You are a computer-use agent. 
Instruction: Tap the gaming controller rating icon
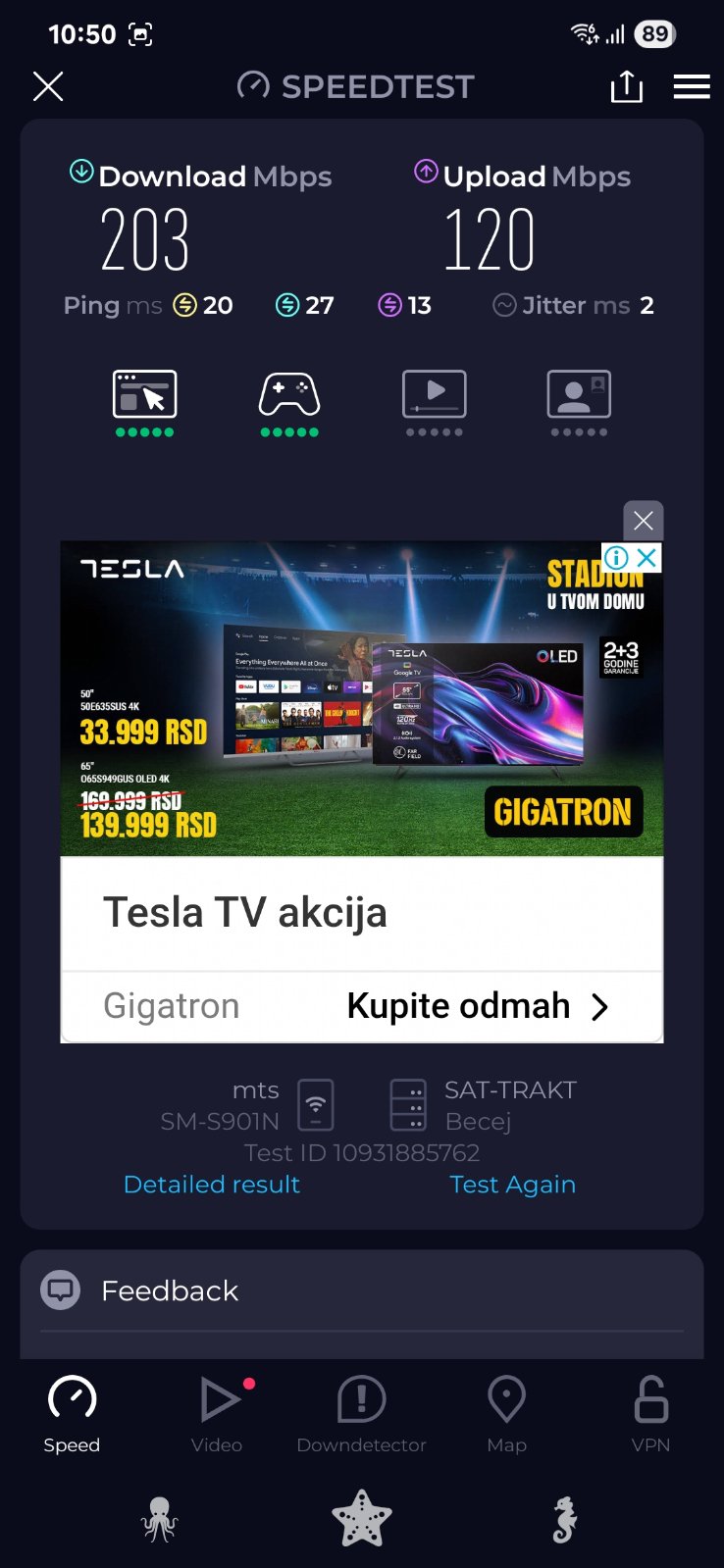pos(289,395)
